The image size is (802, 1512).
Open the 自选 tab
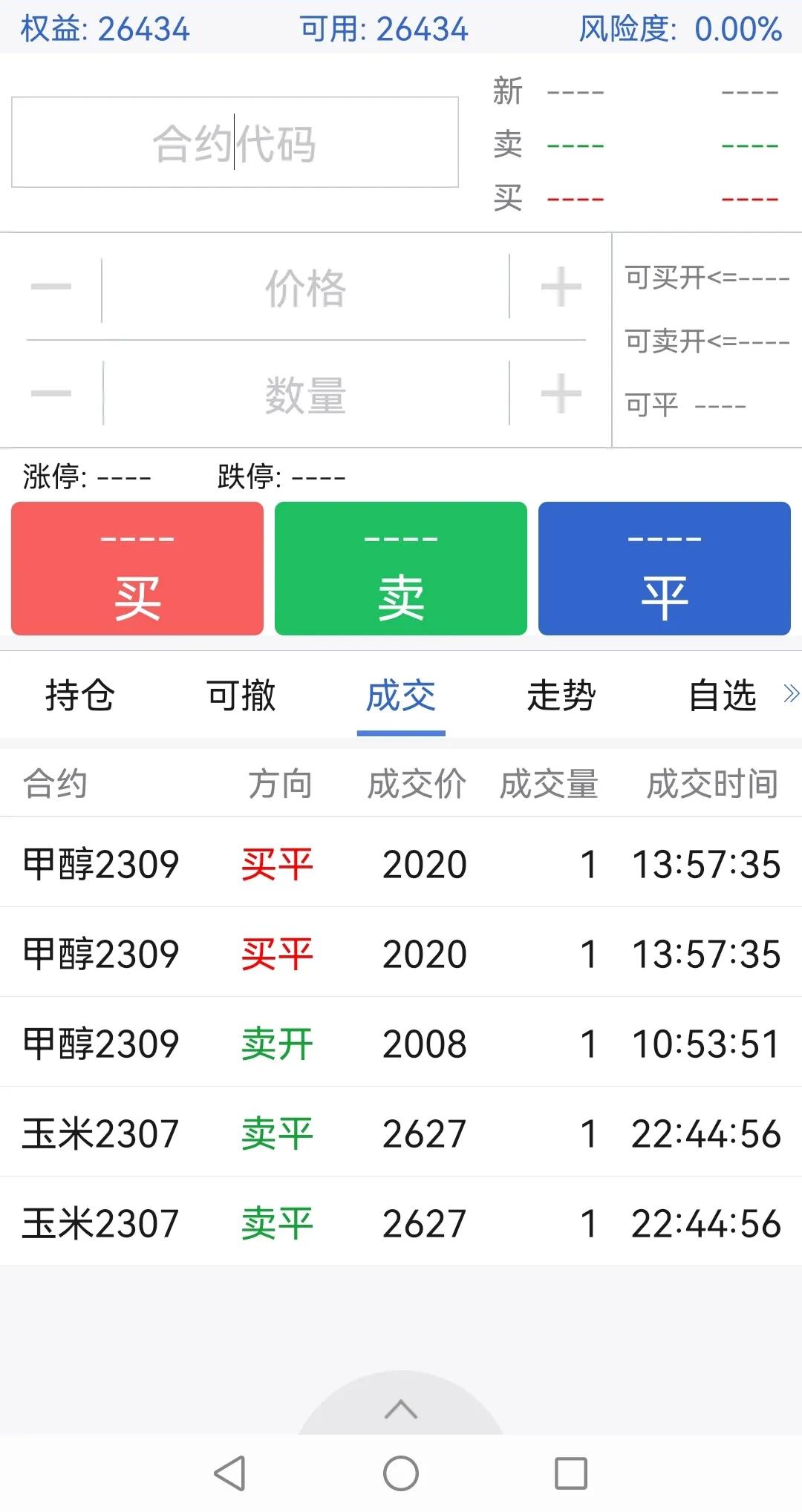(720, 696)
